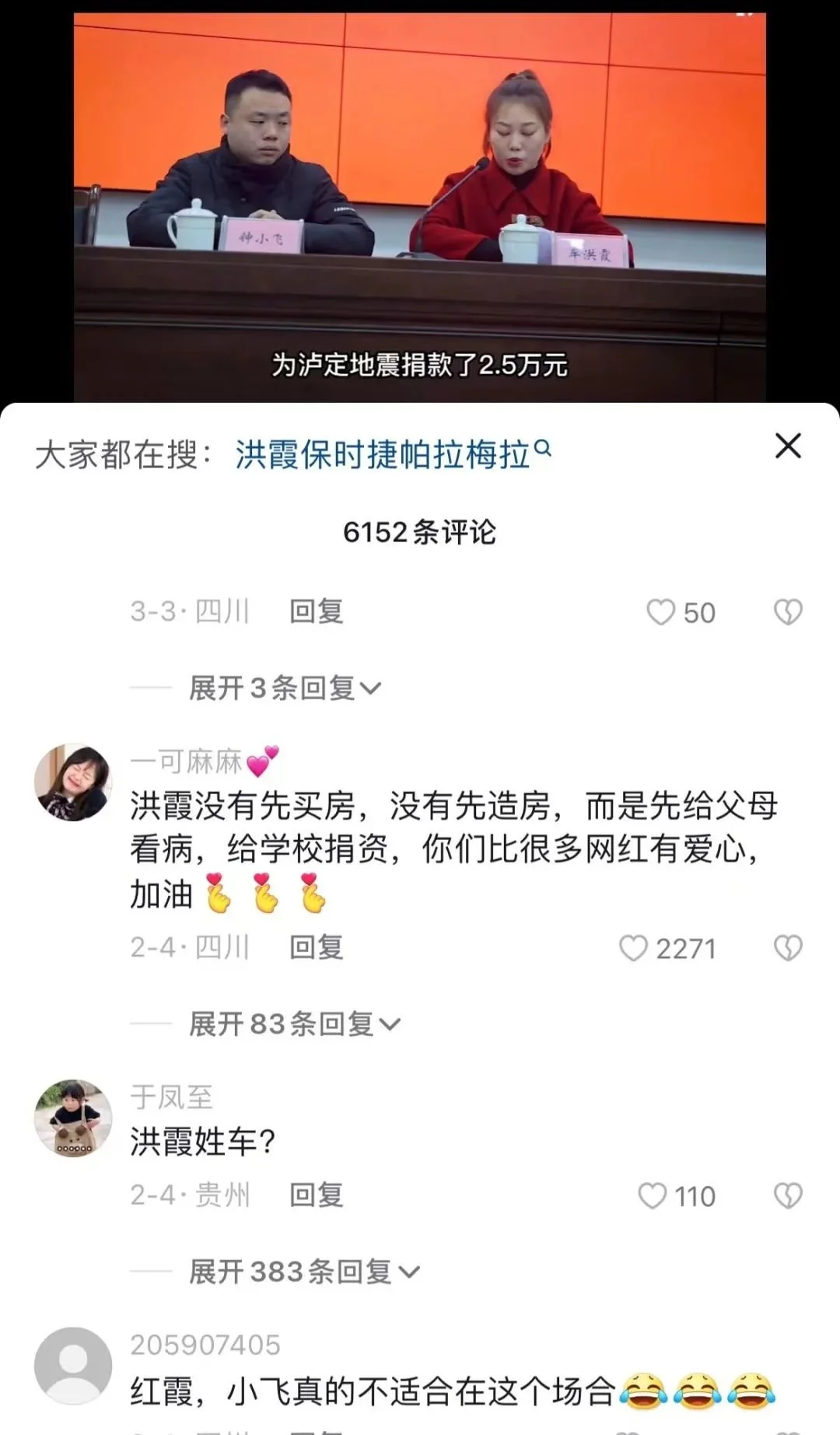The height and width of the screenshot is (1435, 840).
Task: Tap the video playing above comments
Action: pyautogui.click(x=420, y=202)
